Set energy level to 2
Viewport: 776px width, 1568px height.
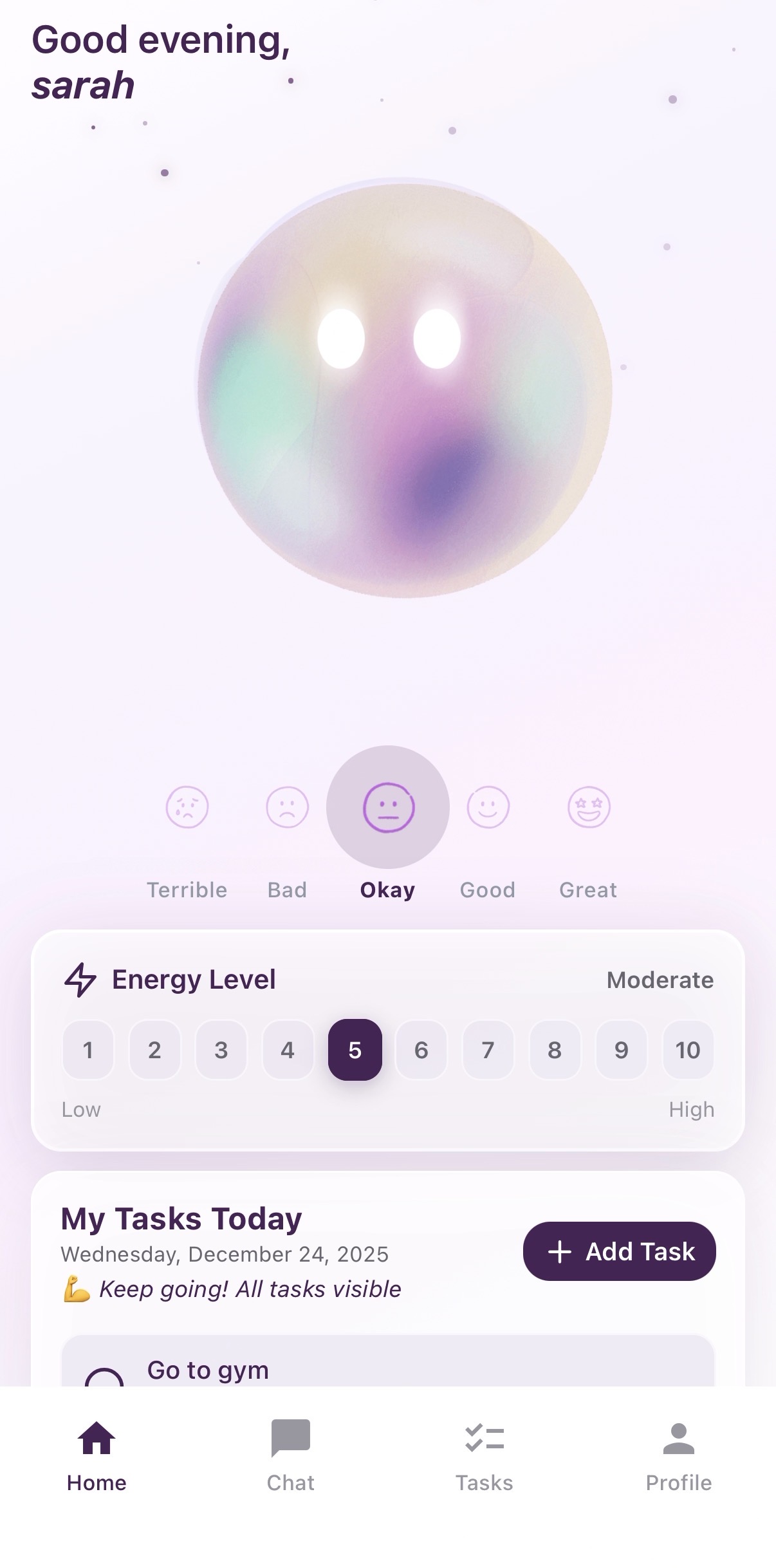pos(154,1050)
